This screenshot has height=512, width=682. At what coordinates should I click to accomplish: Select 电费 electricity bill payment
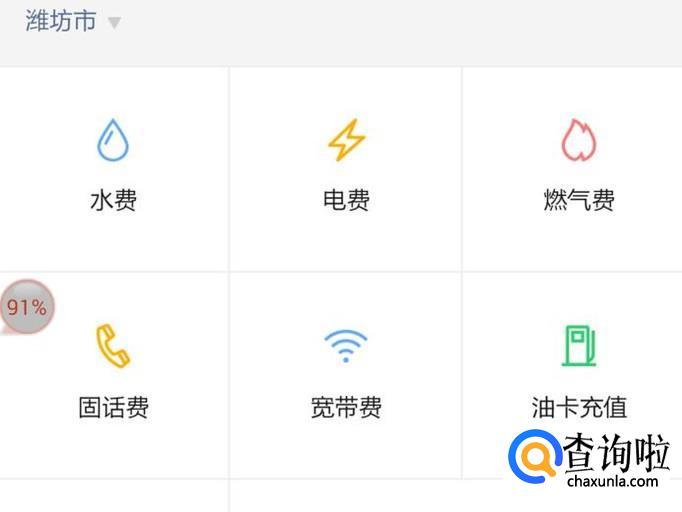pyautogui.click(x=346, y=167)
